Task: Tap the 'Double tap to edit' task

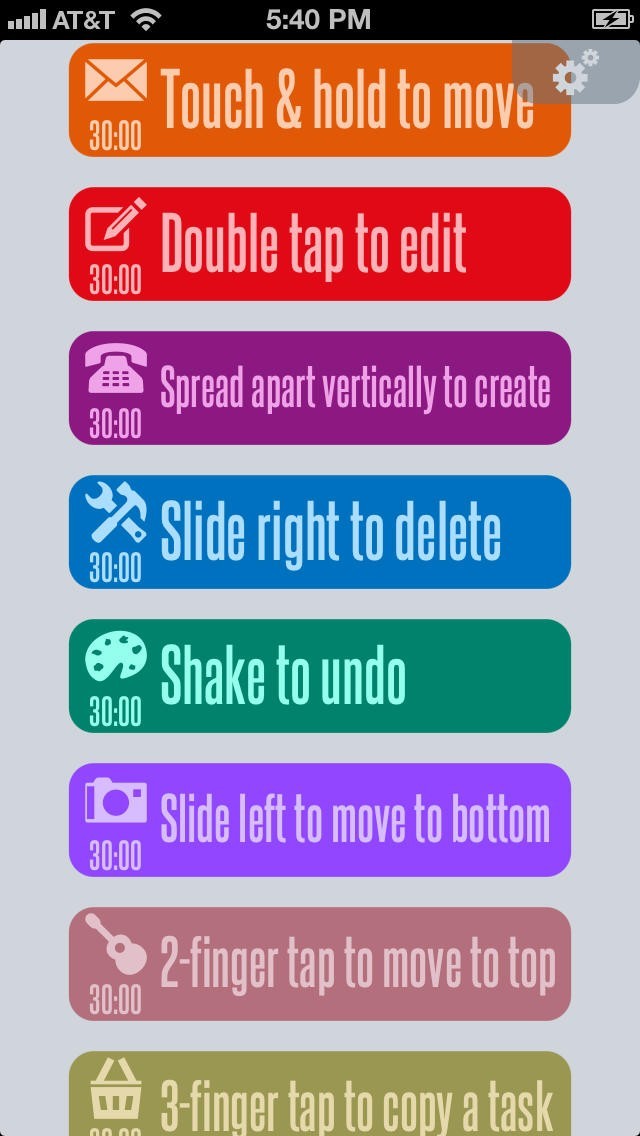Action: tap(320, 244)
